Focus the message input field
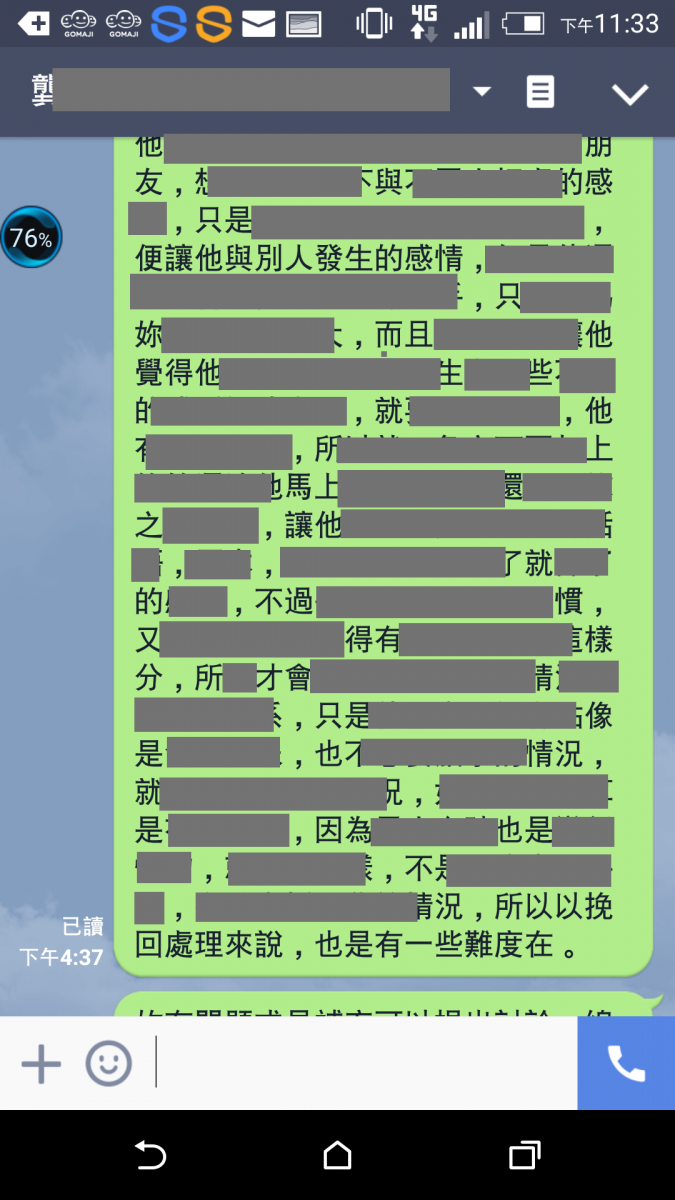675x1200 pixels. tap(365, 1064)
